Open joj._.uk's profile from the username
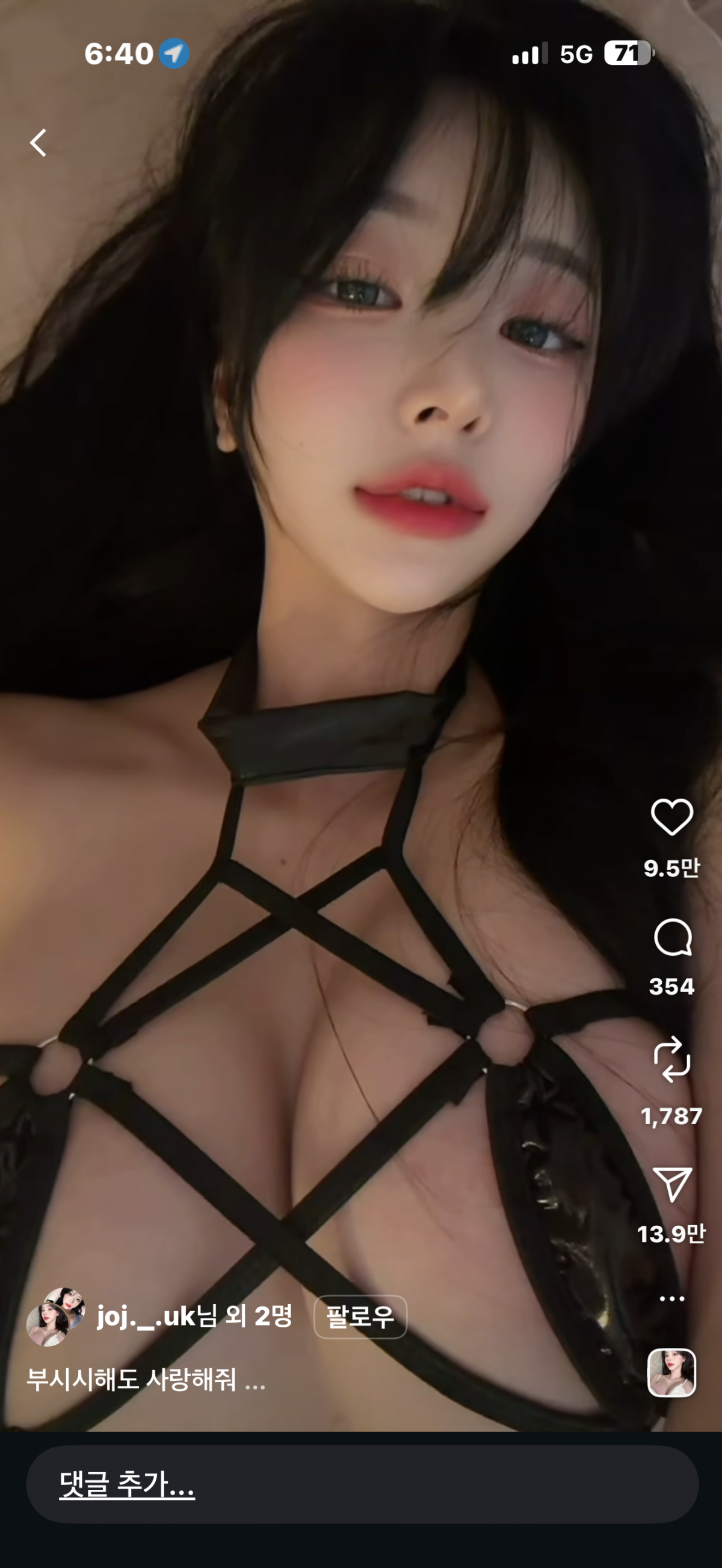 [x=146, y=1317]
